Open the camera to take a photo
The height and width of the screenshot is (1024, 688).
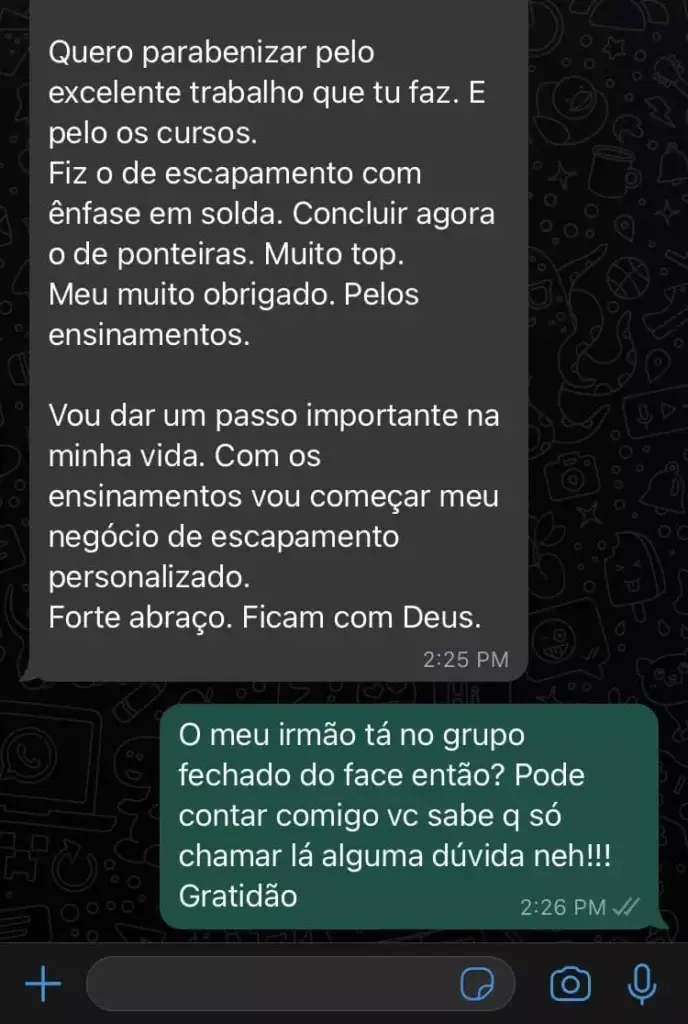click(570, 985)
